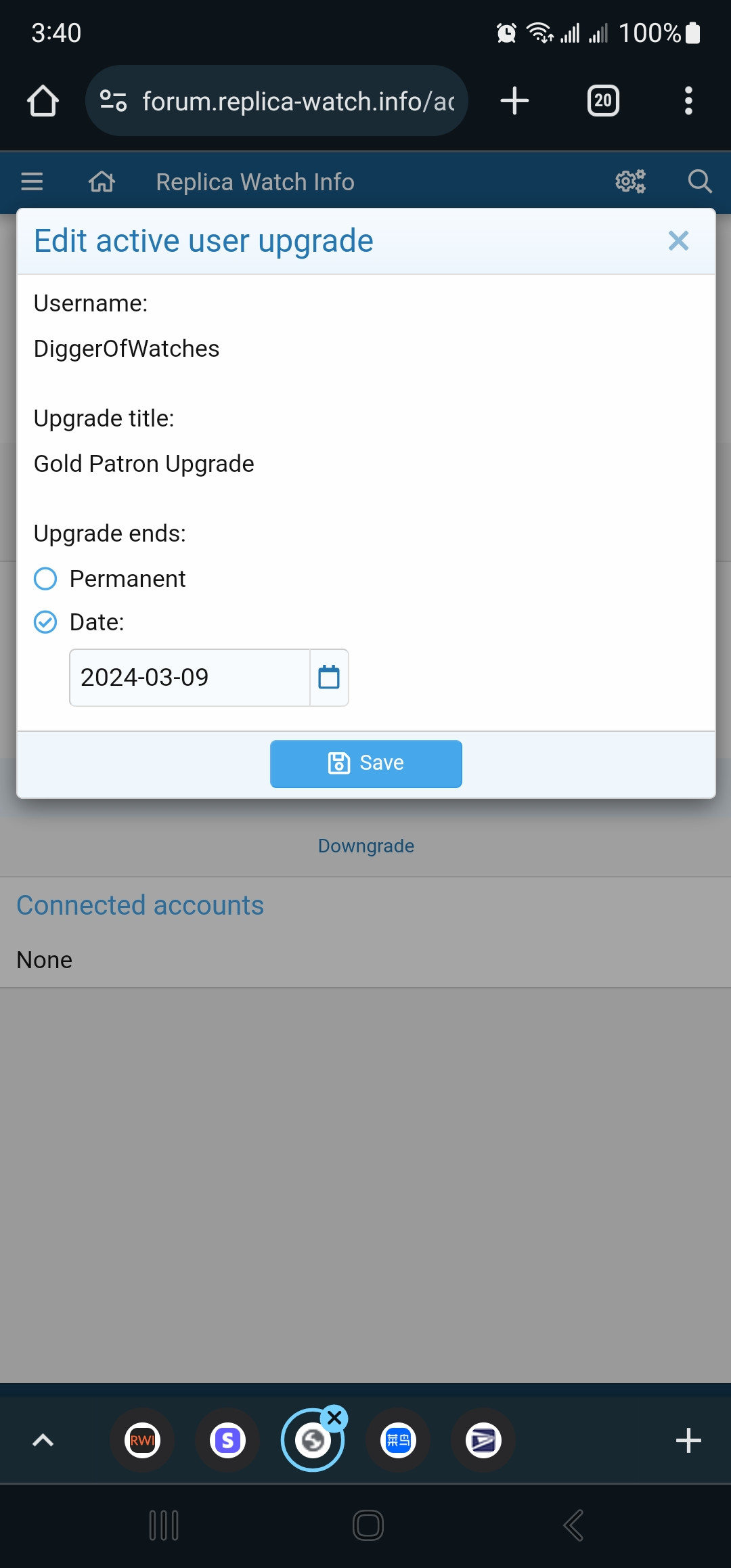This screenshot has height=1568, width=731.
Task: Open the browser's home page
Action: (43, 101)
